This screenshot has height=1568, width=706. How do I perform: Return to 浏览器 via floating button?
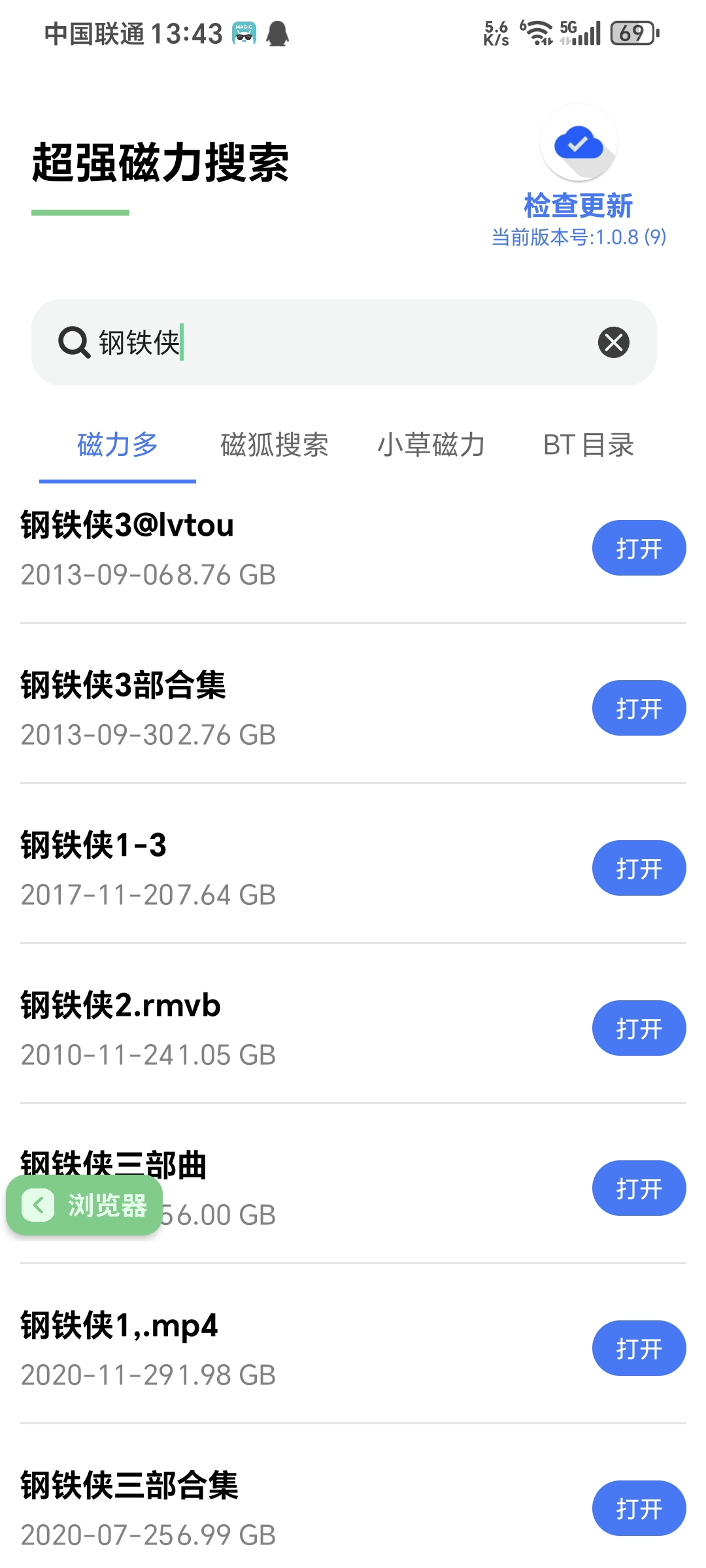[x=84, y=1205]
